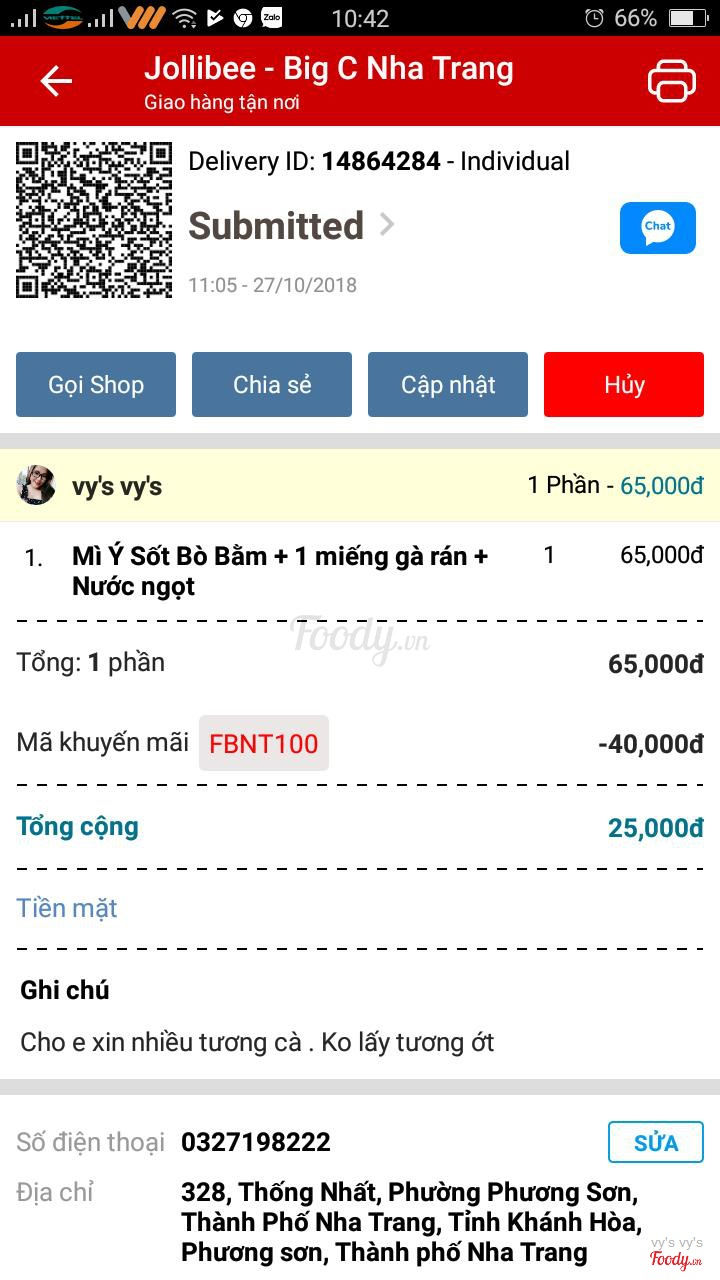Image resolution: width=720 pixels, height=1280 pixels.
Task: Print the order with the printer icon
Action: (671, 81)
